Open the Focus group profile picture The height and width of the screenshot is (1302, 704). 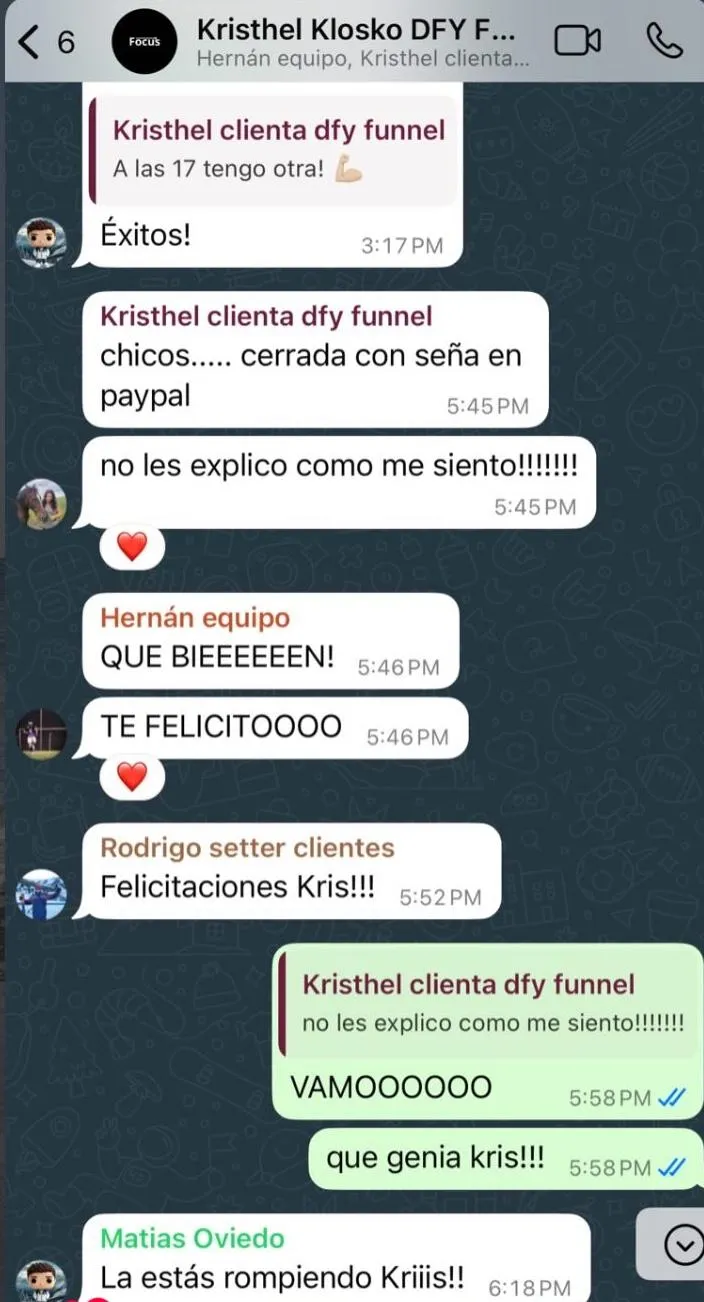(143, 42)
